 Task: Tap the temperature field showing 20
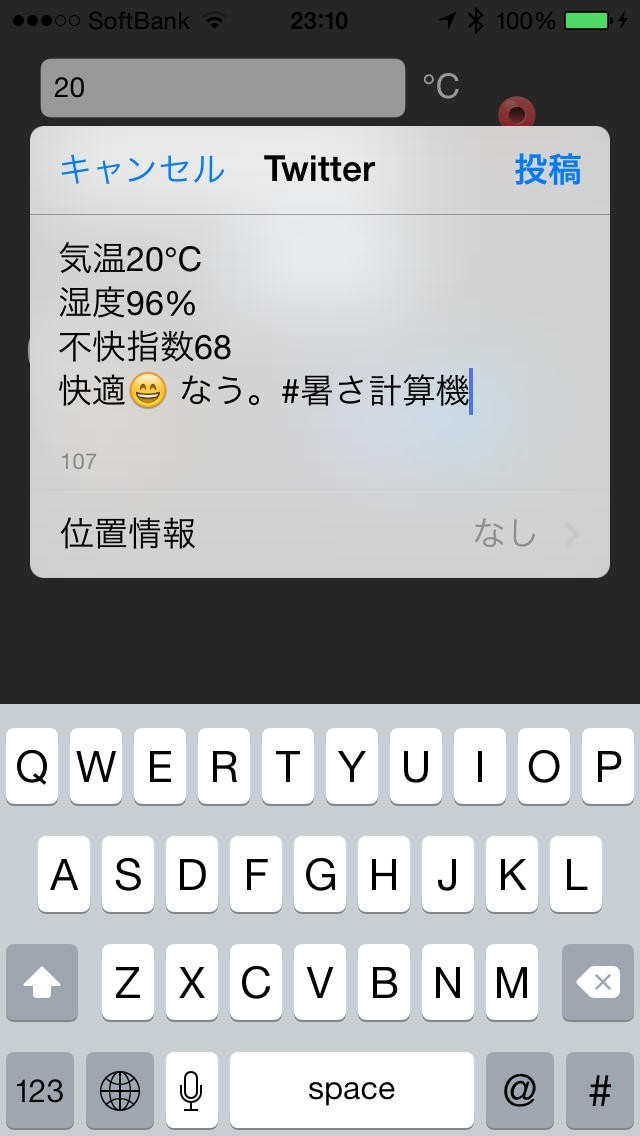pos(222,88)
